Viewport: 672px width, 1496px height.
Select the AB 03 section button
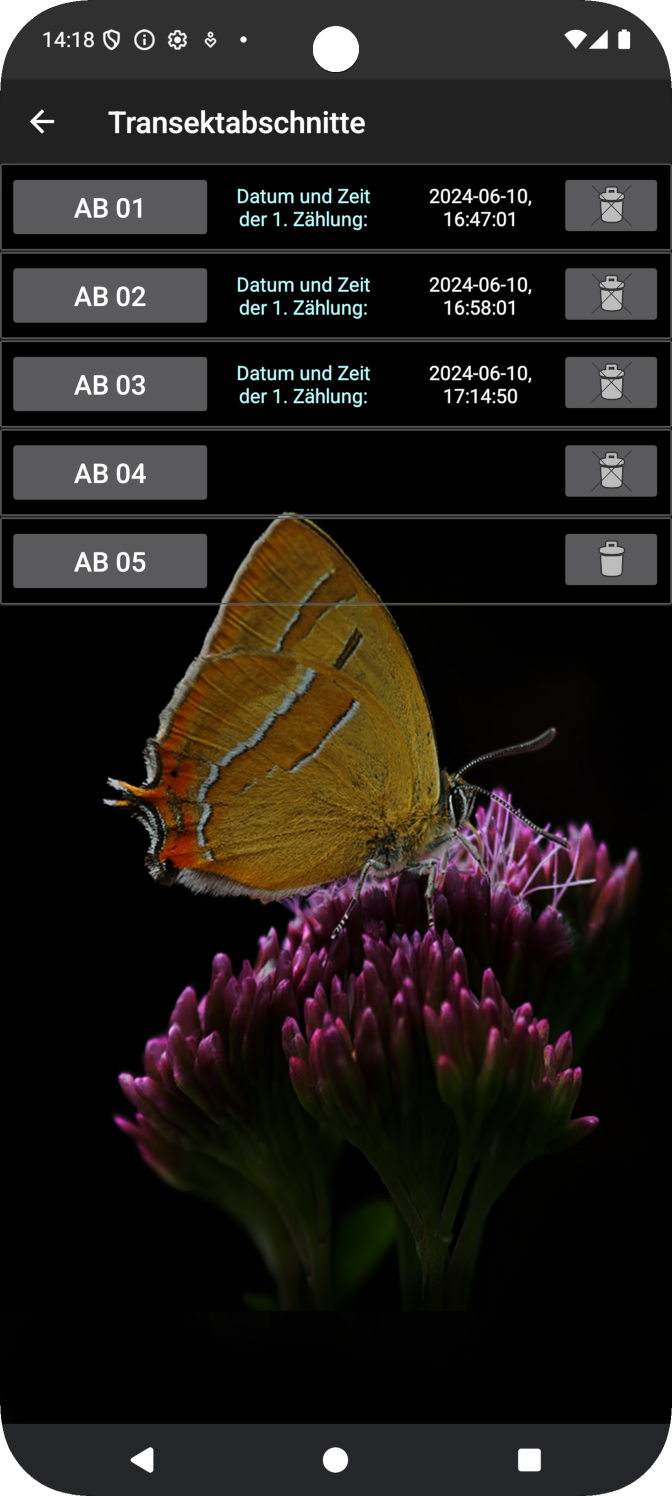pyautogui.click(x=110, y=384)
